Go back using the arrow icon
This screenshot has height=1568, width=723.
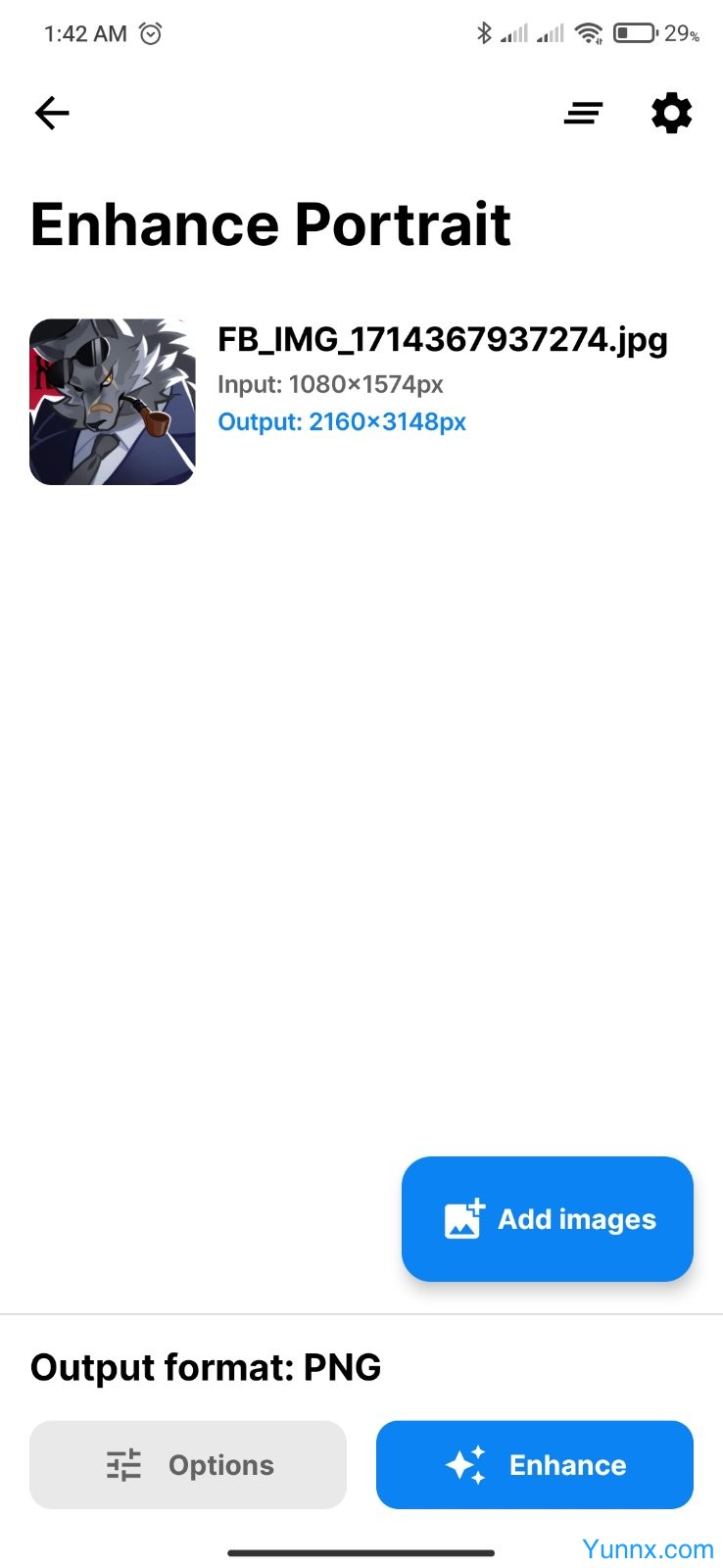tap(52, 114)
